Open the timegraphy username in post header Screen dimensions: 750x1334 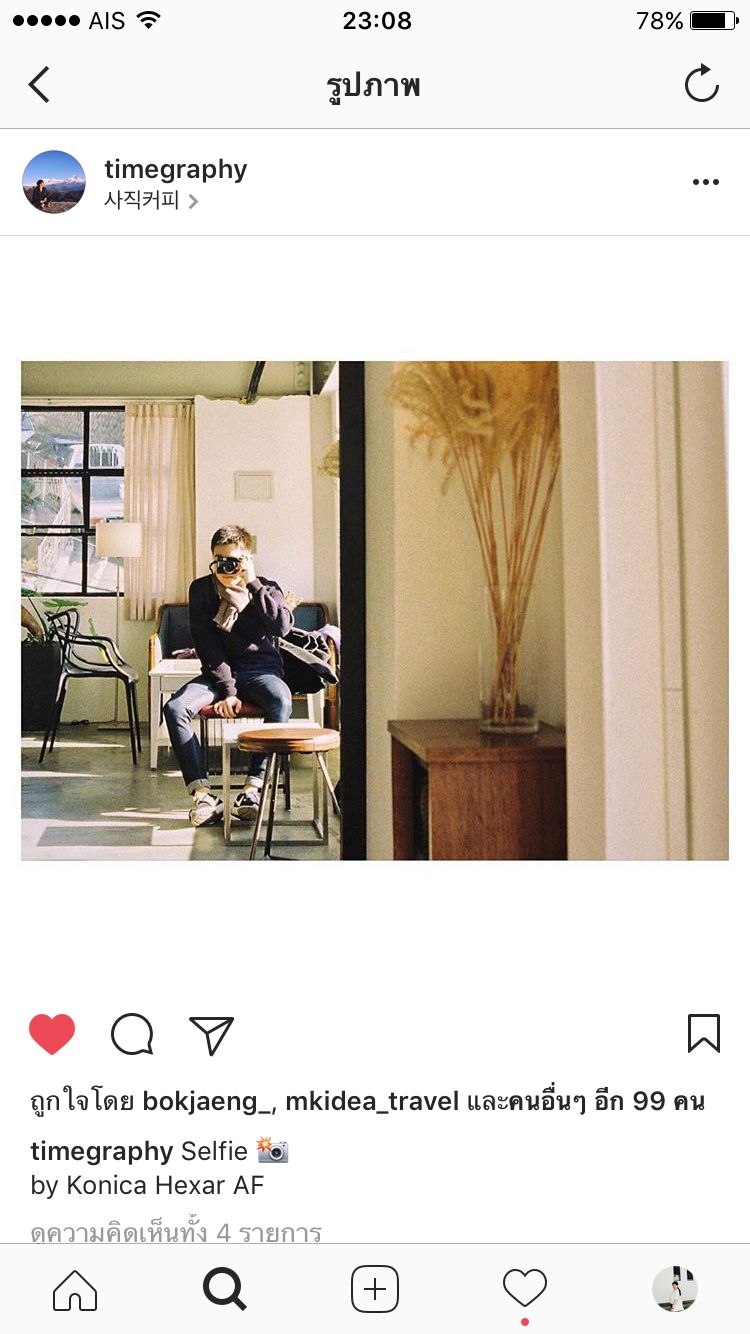[175, 169]
